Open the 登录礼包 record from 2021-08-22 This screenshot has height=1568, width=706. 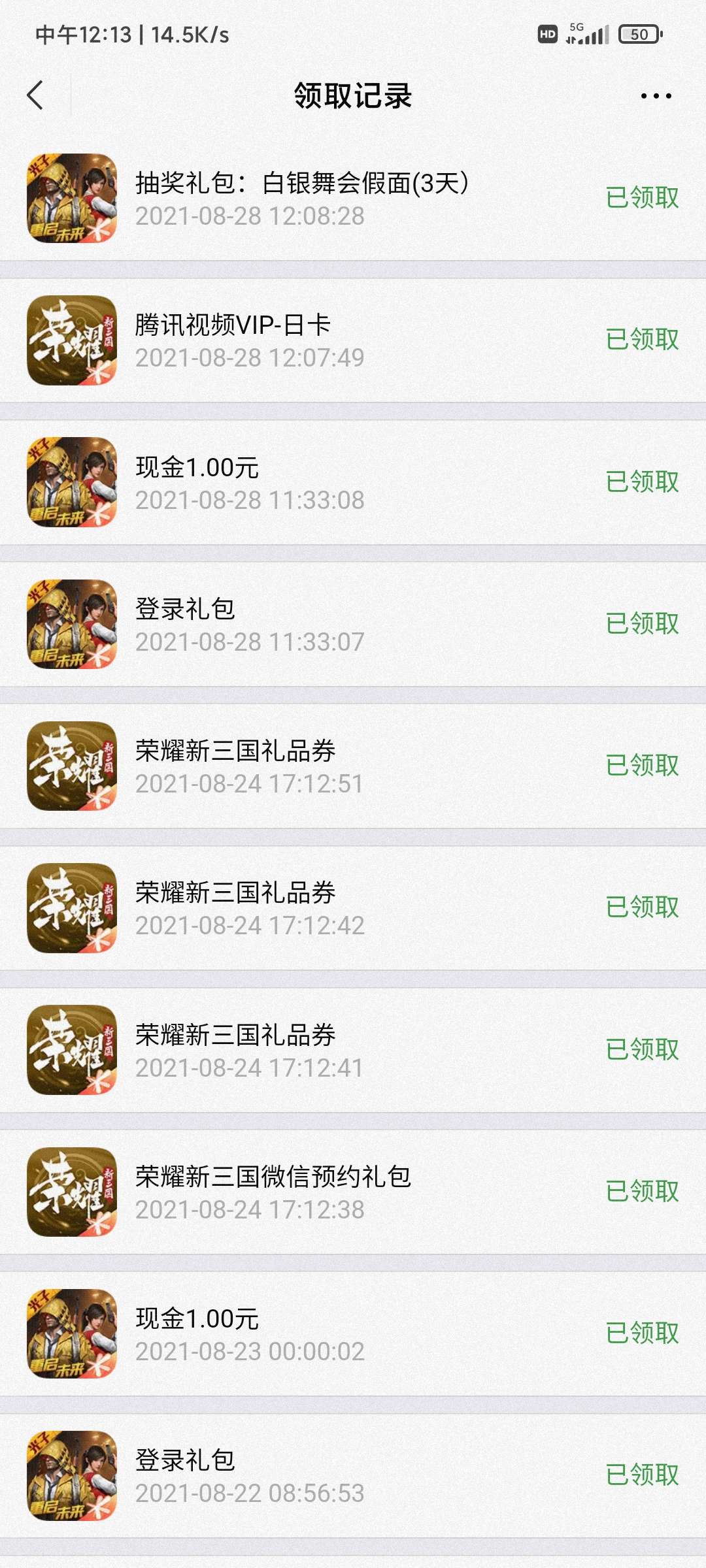(353, 1475)
